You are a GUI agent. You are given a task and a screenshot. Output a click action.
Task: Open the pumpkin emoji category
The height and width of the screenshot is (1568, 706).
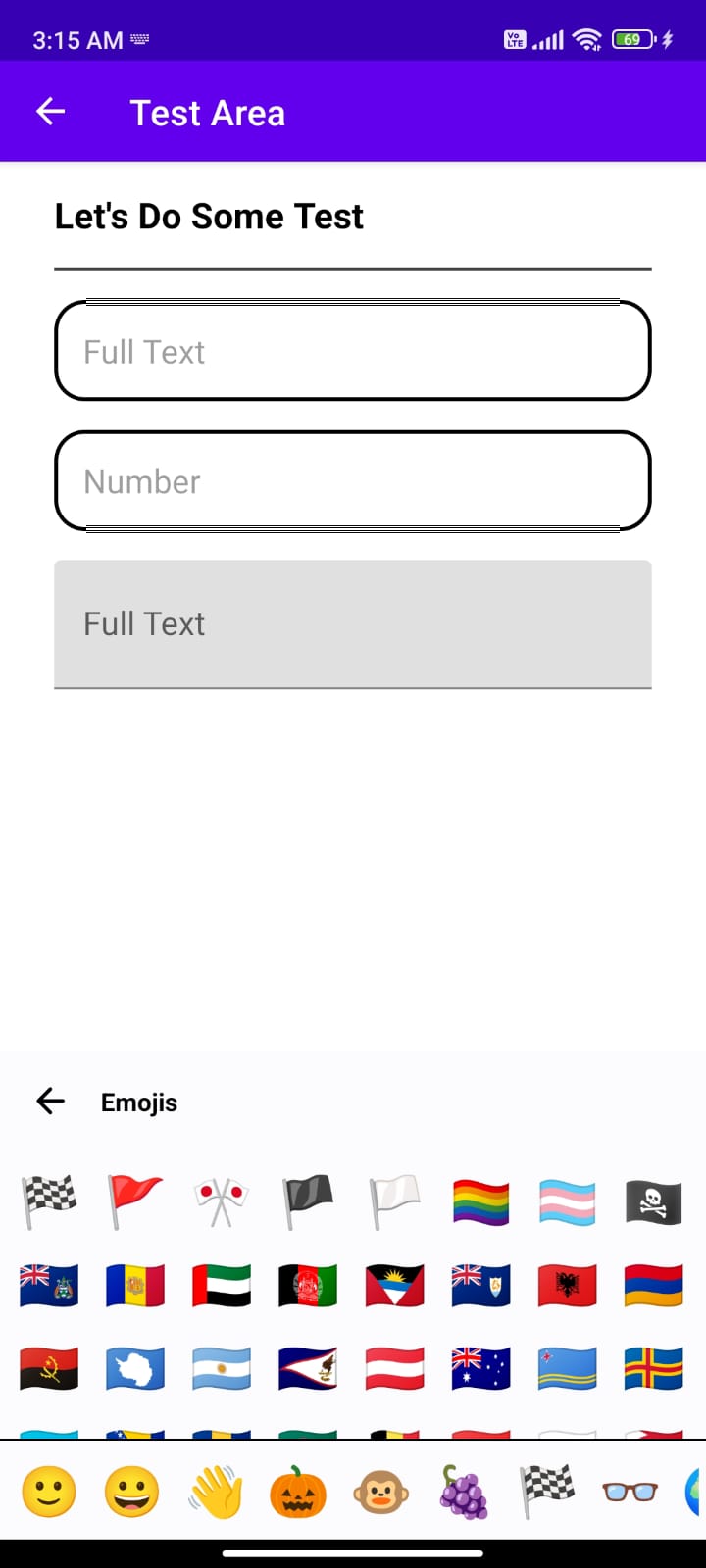pyautogui.click(x=298, y=1492)
